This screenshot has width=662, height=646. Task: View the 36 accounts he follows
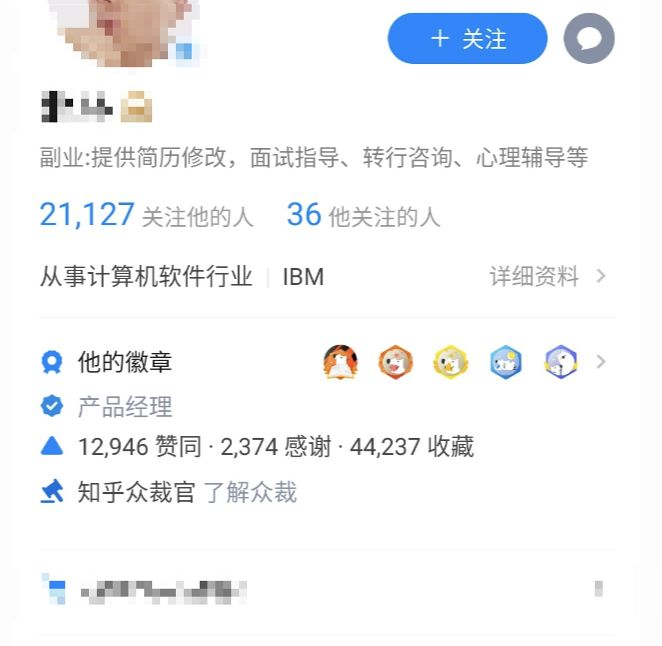click(363, 215)
